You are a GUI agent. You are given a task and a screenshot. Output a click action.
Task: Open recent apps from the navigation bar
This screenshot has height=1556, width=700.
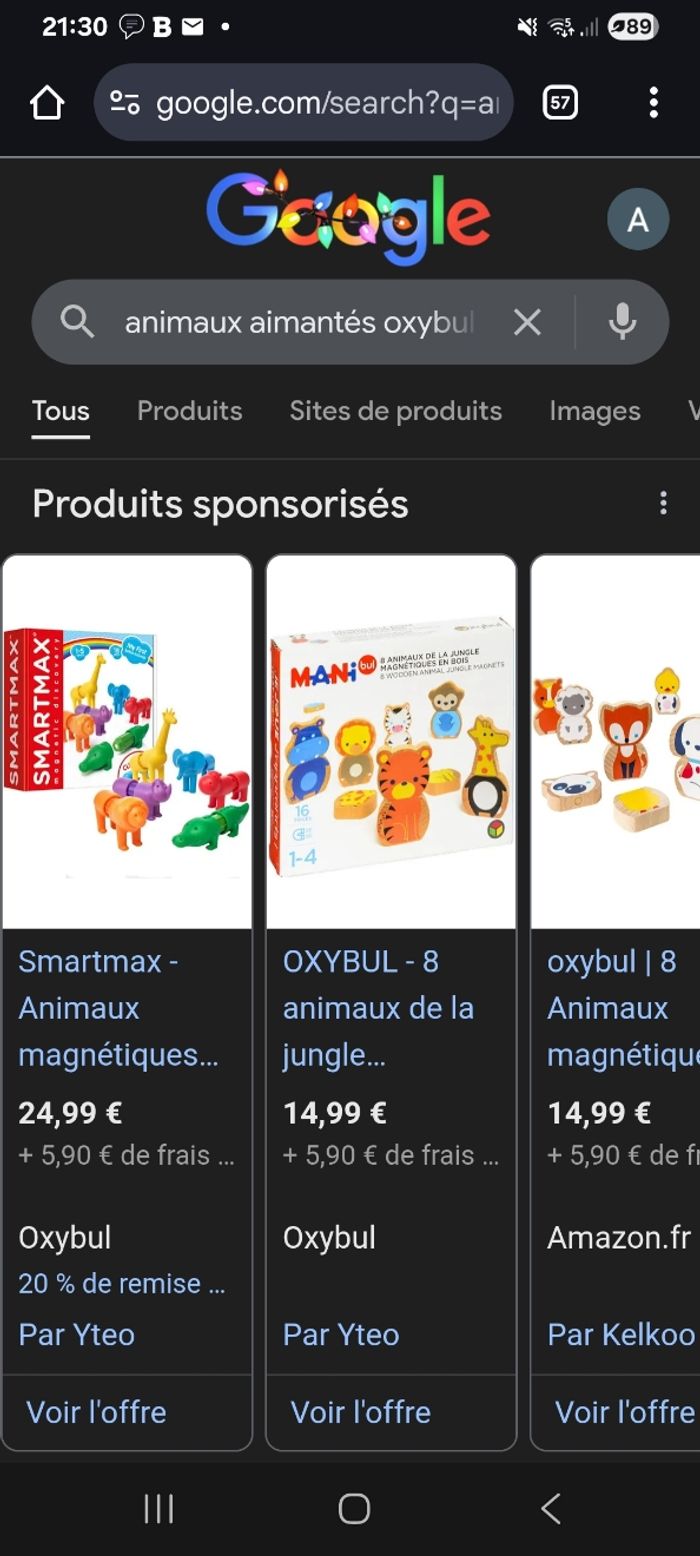pyautogui.click(x=158, y=1509)
